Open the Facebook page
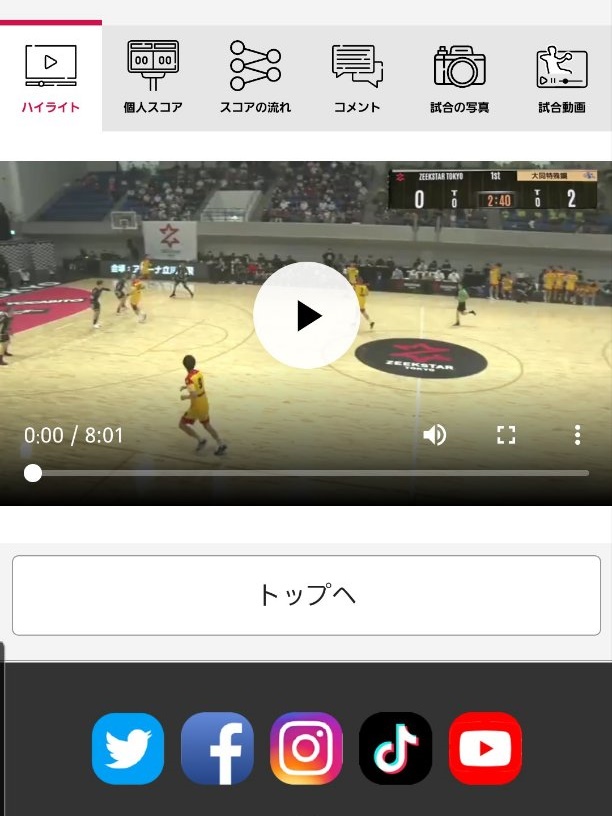Image resolution: width=612 pixels, height=816 pixels. point(217,748)
